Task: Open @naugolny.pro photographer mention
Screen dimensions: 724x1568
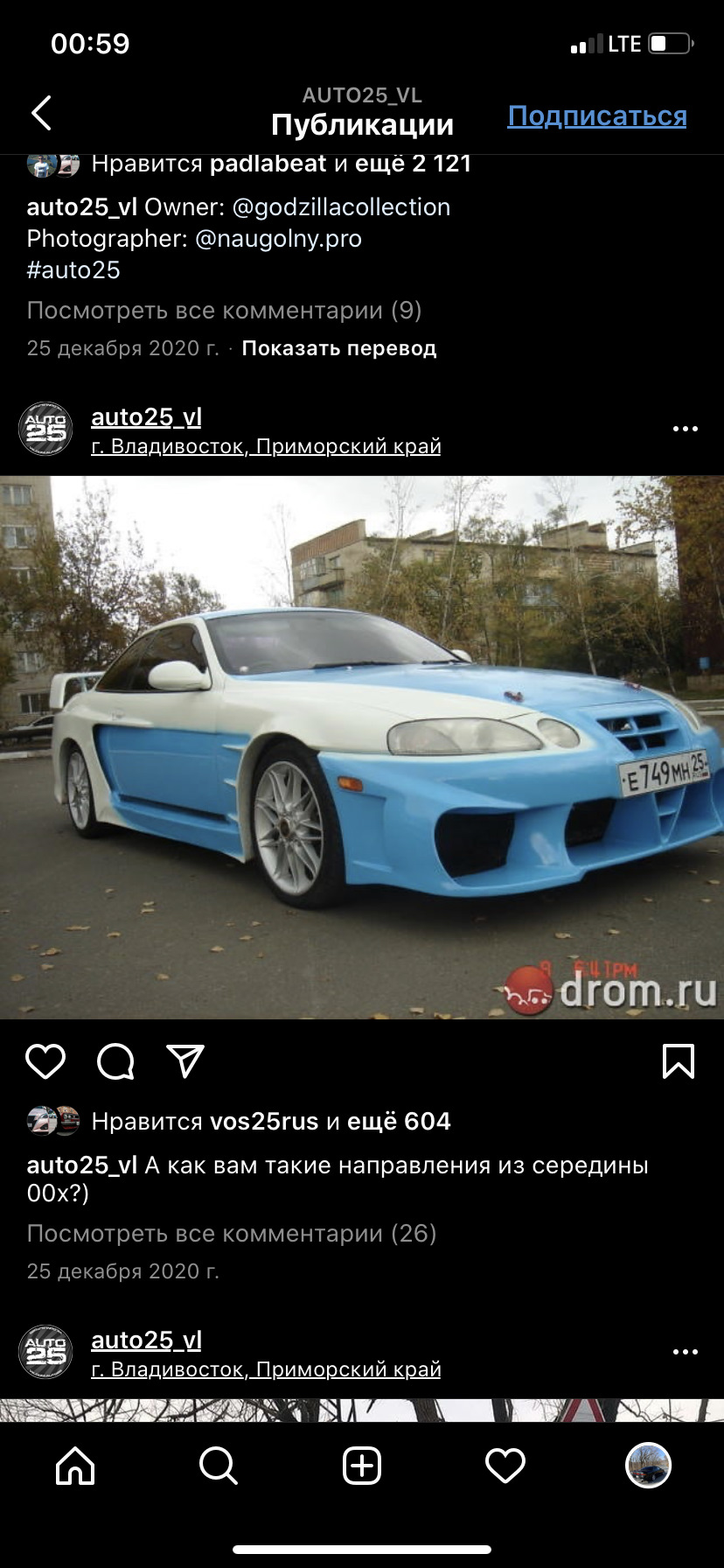Action: click(278, 239)
